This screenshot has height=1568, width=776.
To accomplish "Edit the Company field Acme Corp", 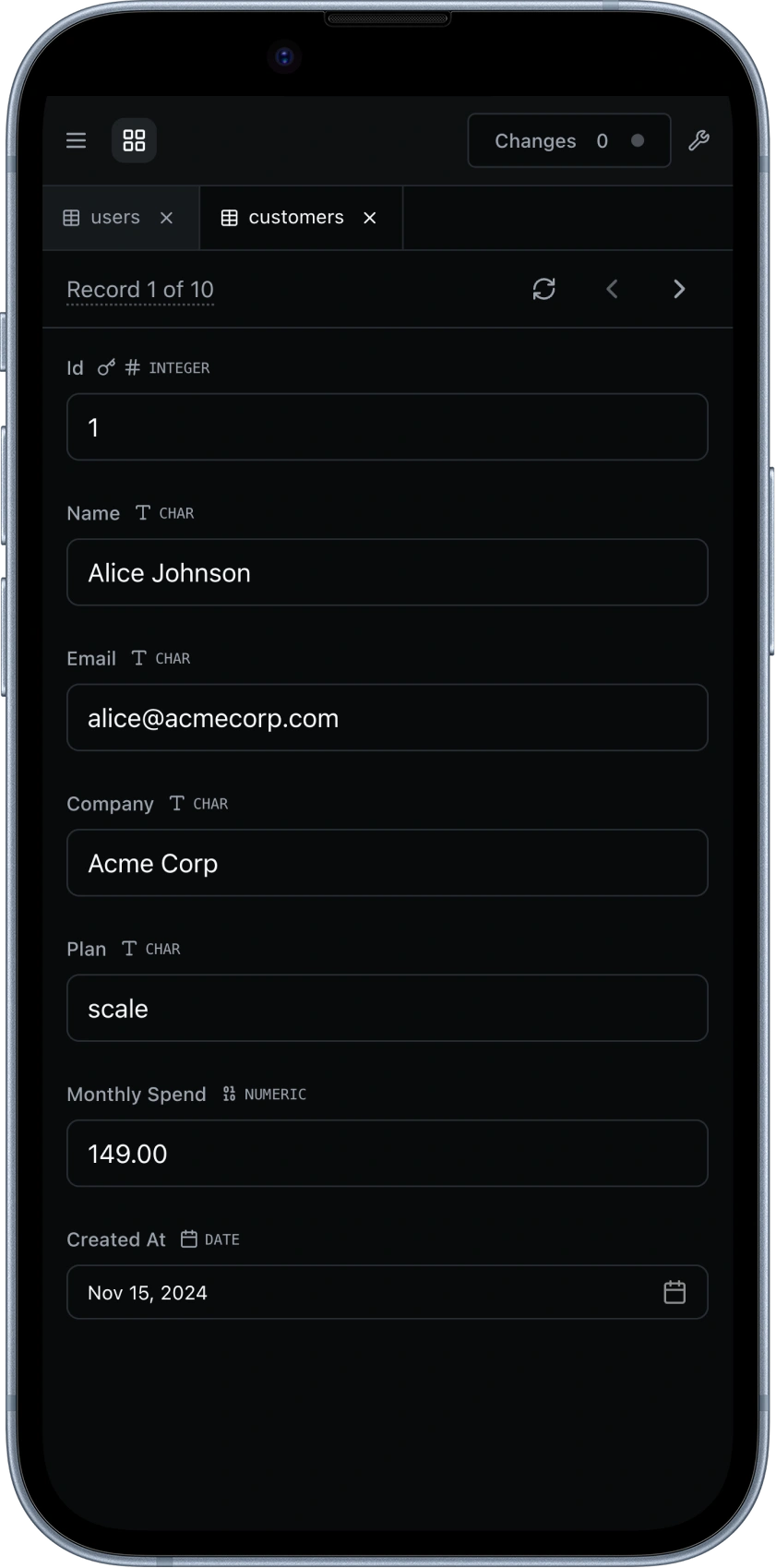I will 387,863.
